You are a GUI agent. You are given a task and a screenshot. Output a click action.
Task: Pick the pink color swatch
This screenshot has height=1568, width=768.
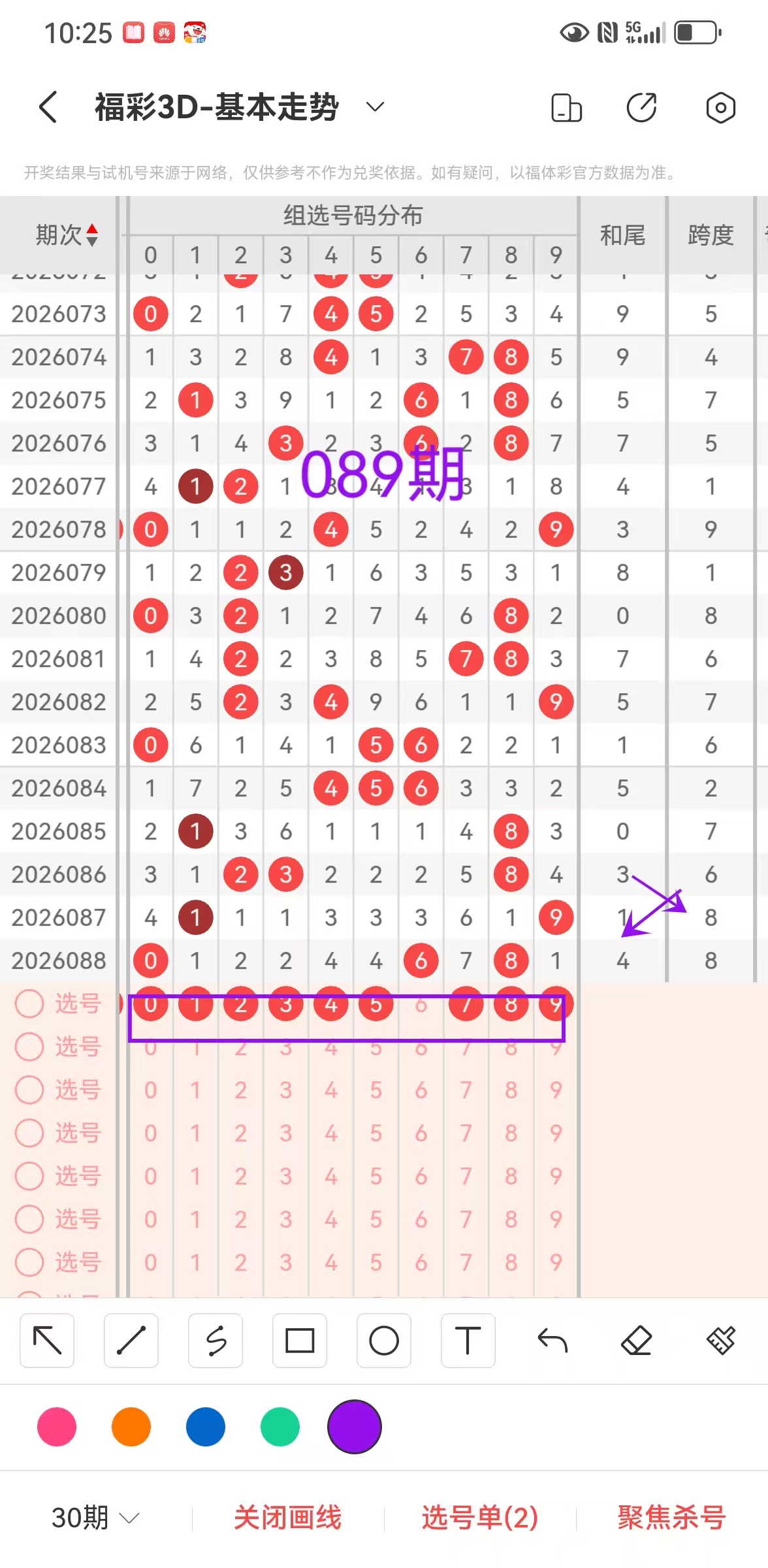click(x=57, y=1427)
